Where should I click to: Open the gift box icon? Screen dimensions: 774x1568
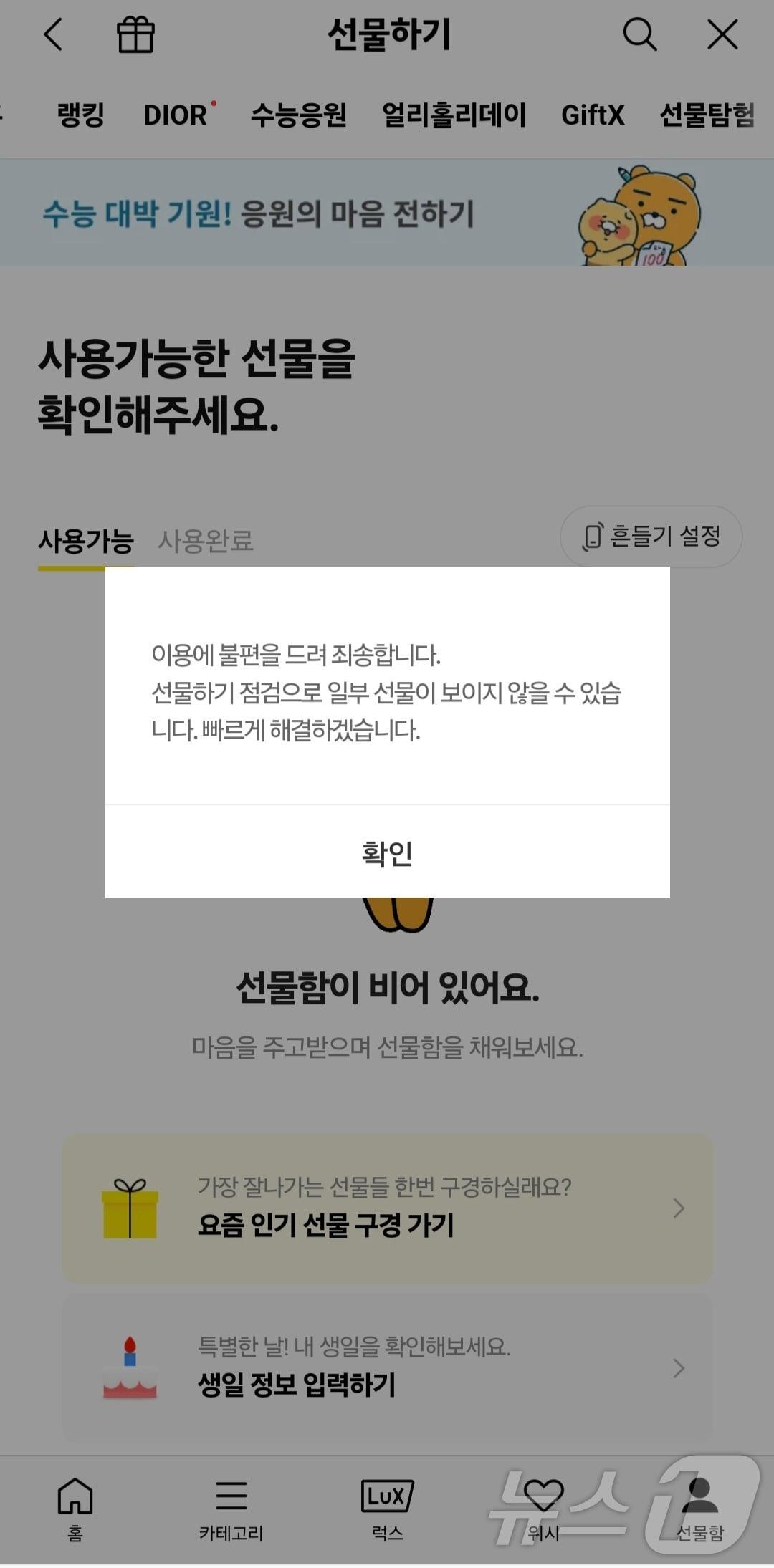tap(135, 34)
